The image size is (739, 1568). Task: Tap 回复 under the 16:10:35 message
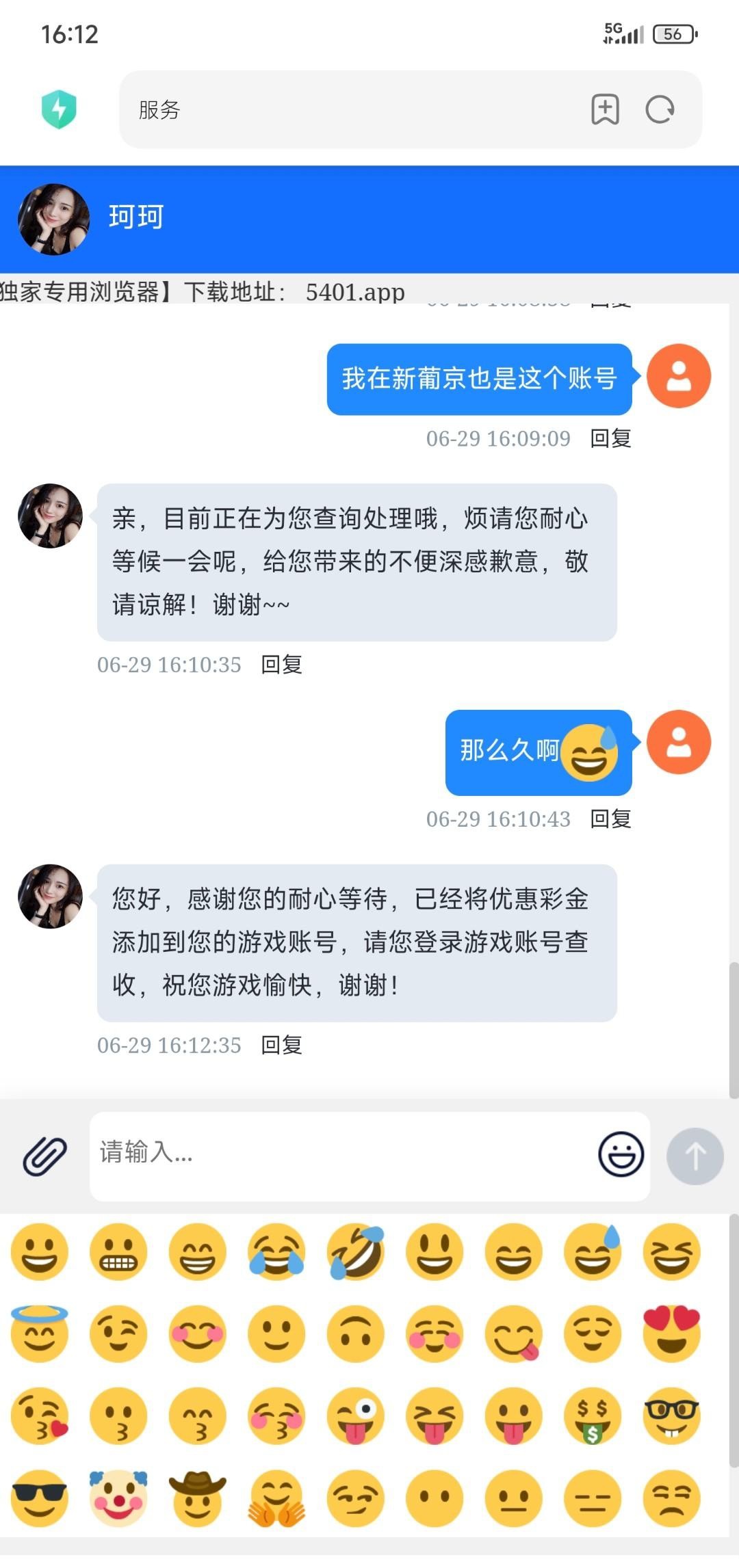point(281,665)
